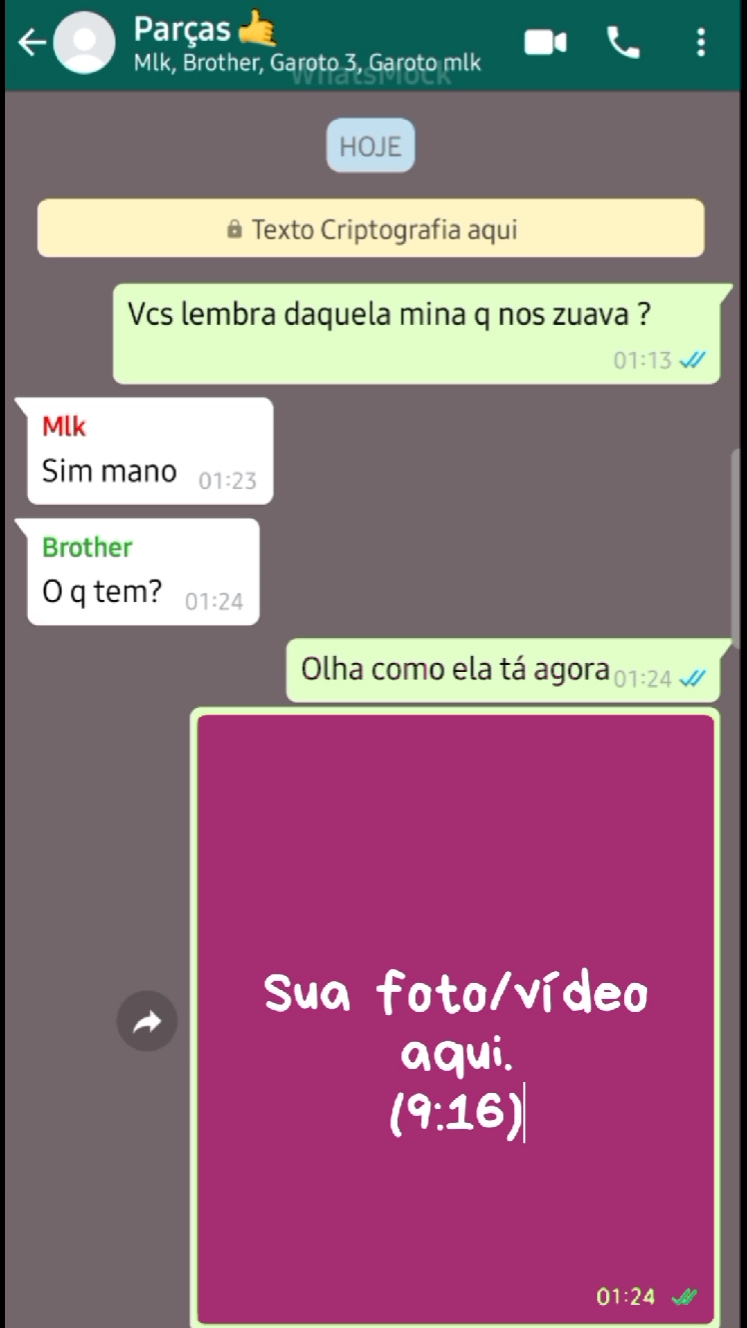Tap the yellow Criptografia notice

[x=371, y=229]
